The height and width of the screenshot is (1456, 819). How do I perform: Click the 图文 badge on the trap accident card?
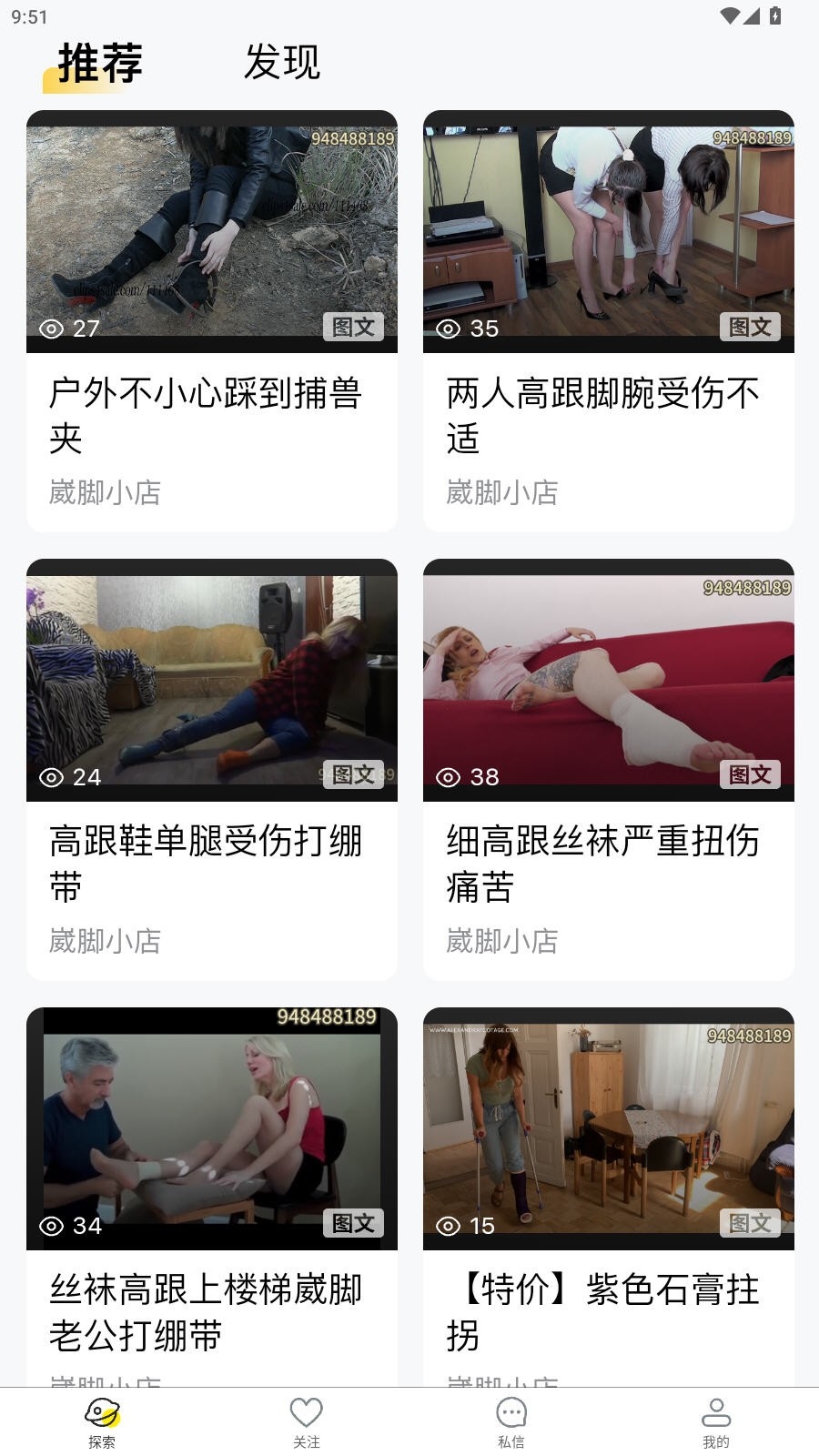(x=355, y=328)
